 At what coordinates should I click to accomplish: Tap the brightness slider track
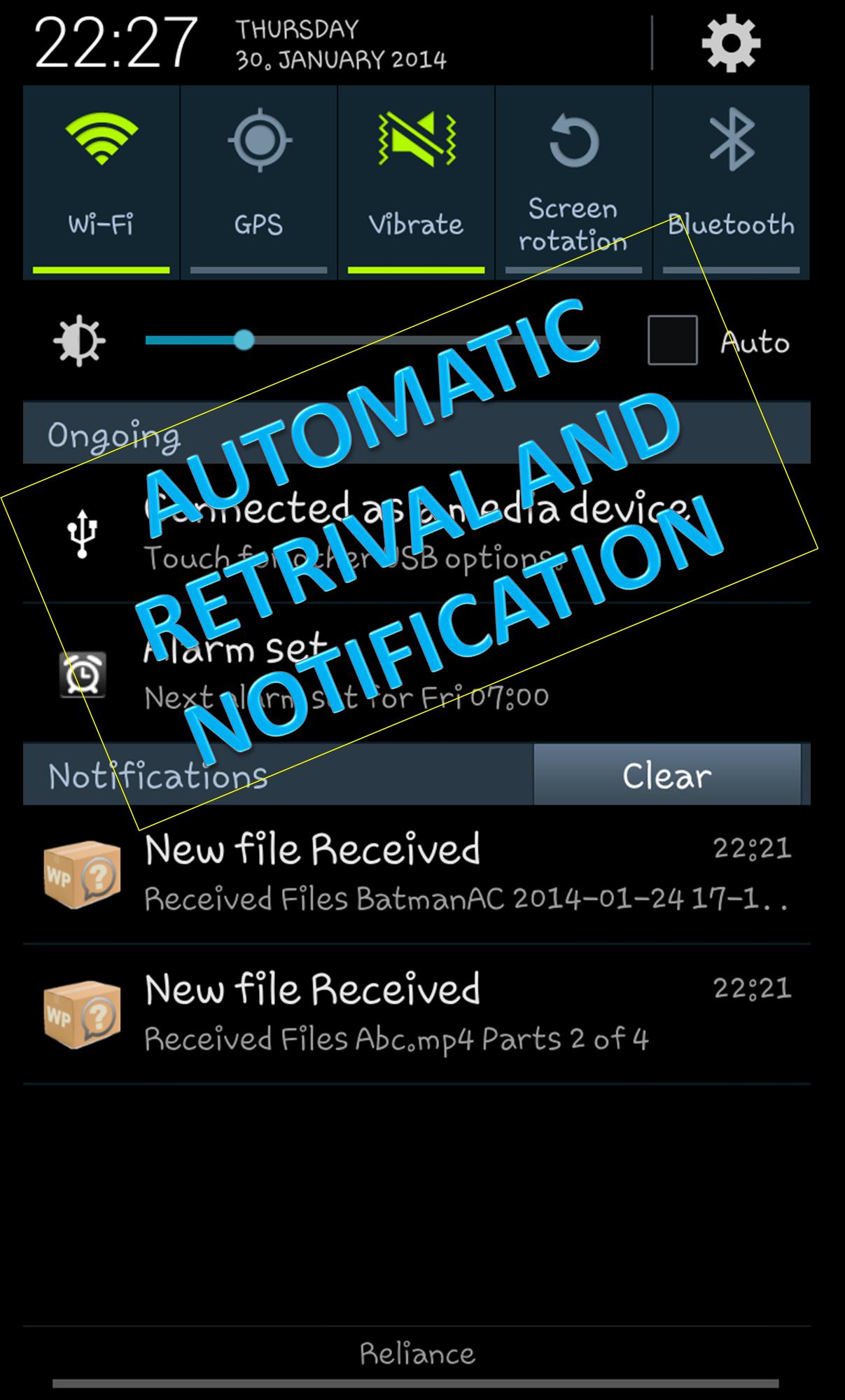372,341
